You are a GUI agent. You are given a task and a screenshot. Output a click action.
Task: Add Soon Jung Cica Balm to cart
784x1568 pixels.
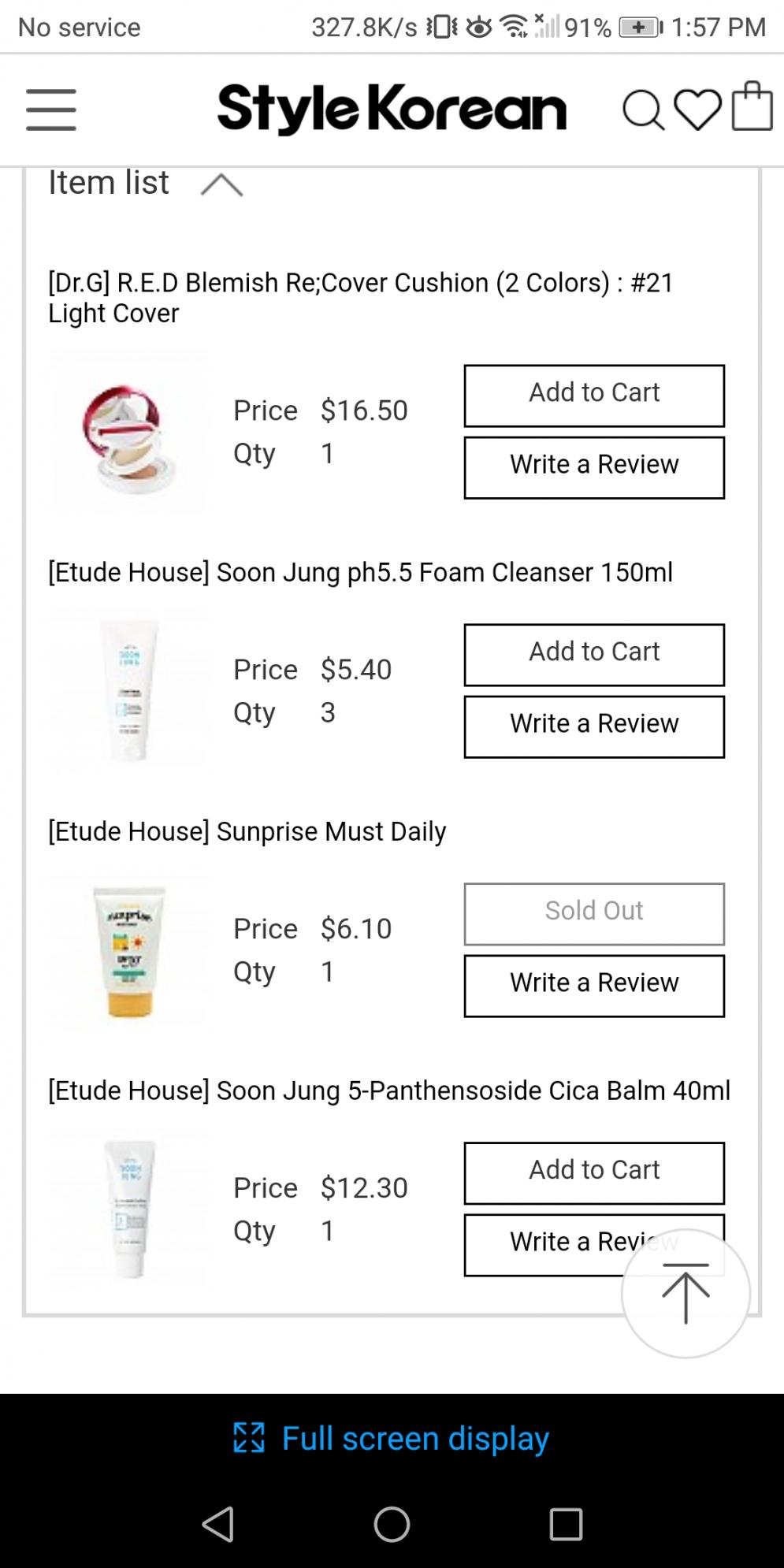click(x=594, y=1173)
